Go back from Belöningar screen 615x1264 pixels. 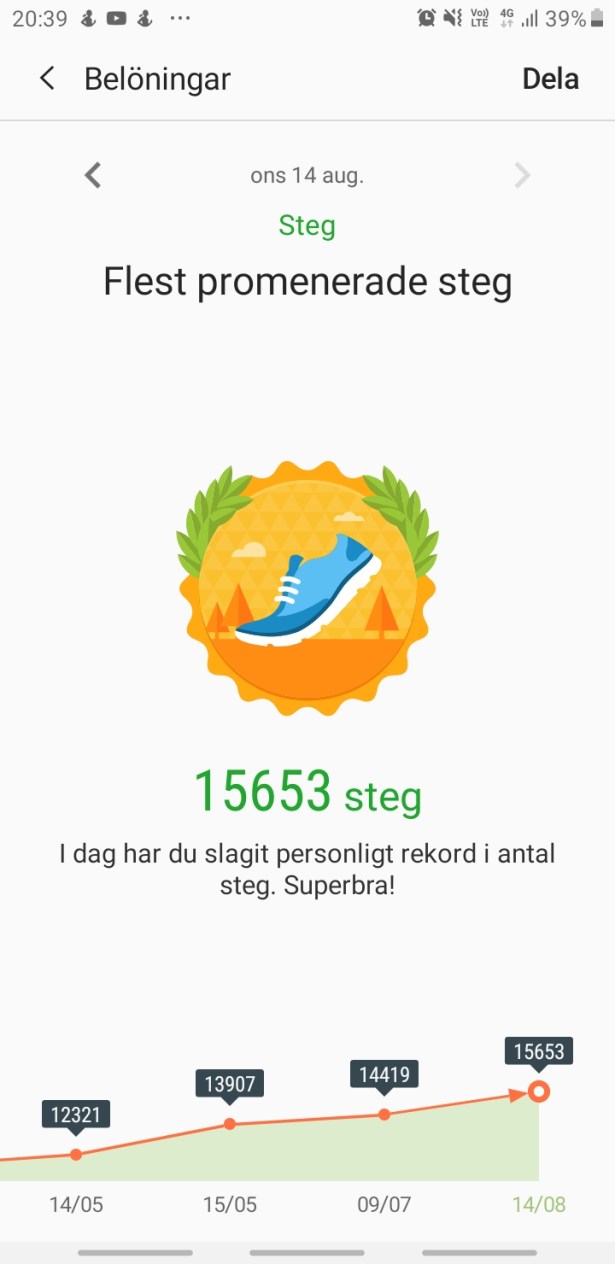[47, 79]
